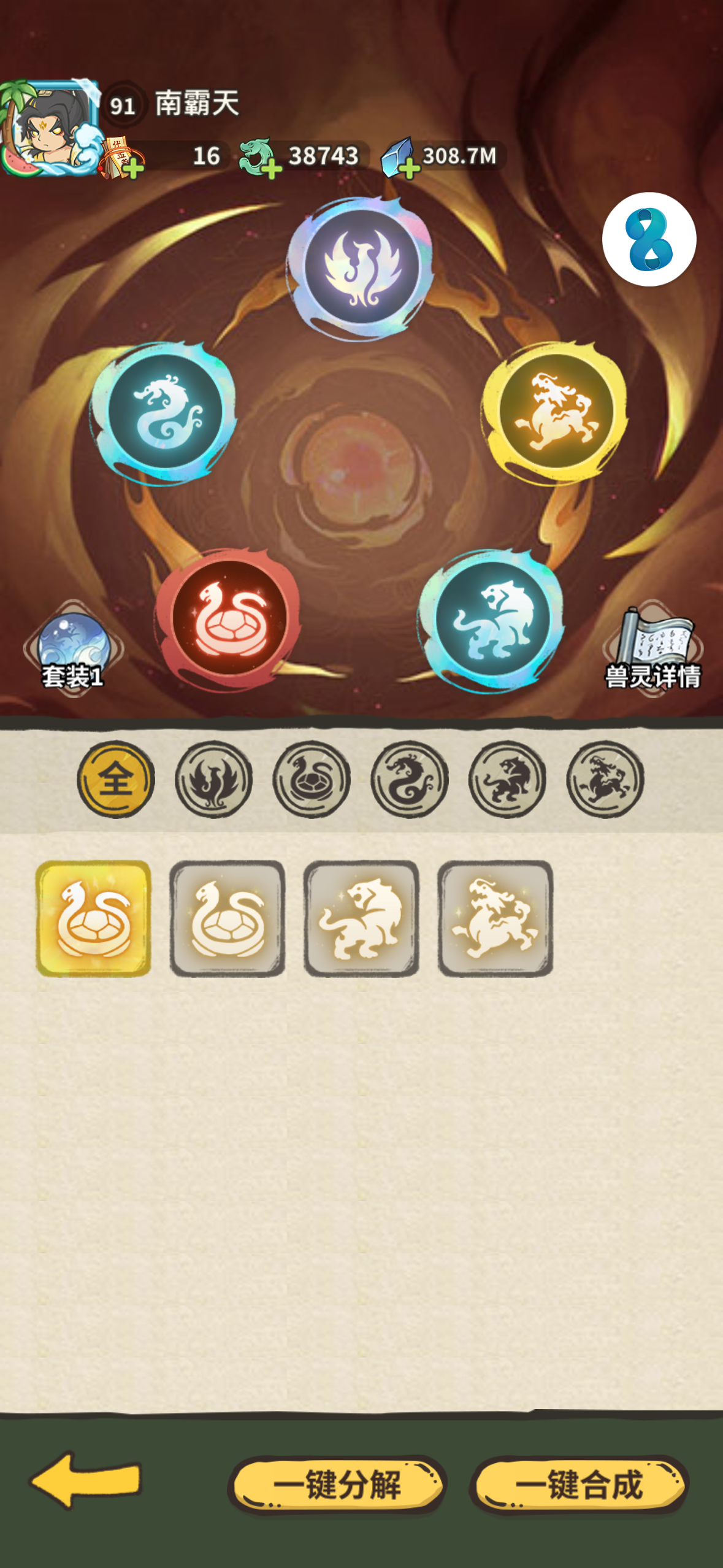Tap the 一键分解 button

(x=337, y=1485)
